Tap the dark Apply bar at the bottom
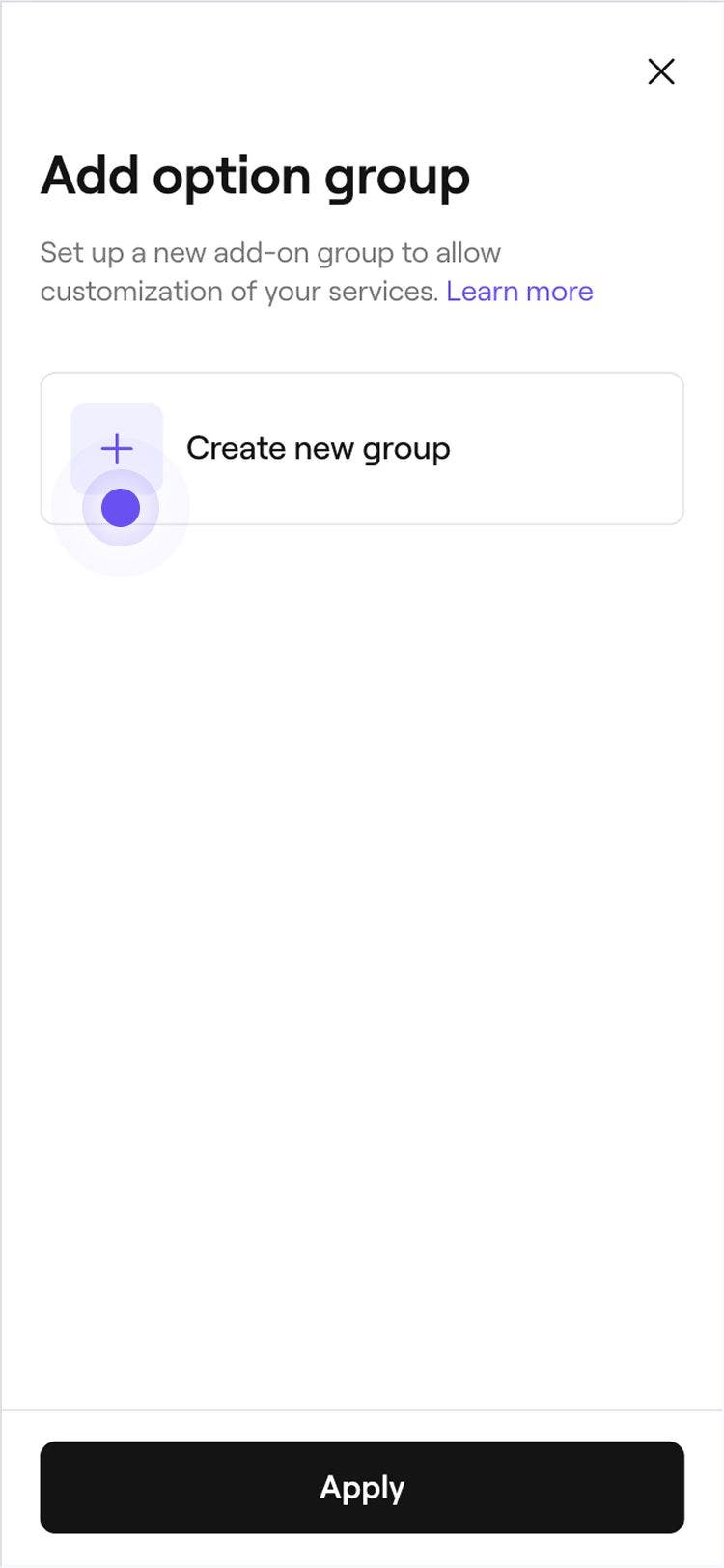Viewport: 724px width, 1568px height. coord(362,1488)
